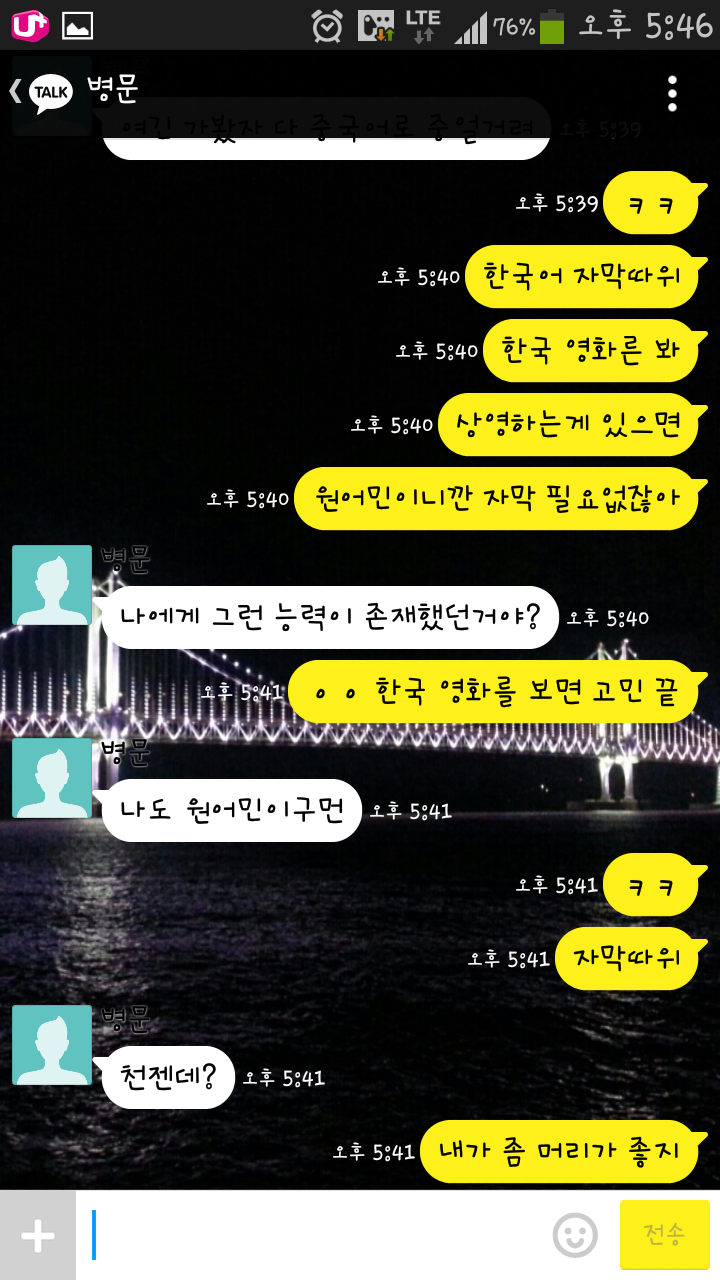The height and width of the screenshot is (1280, 720).
Task: Tap the back arrow to leave chat
Action: tap(14, 90)
